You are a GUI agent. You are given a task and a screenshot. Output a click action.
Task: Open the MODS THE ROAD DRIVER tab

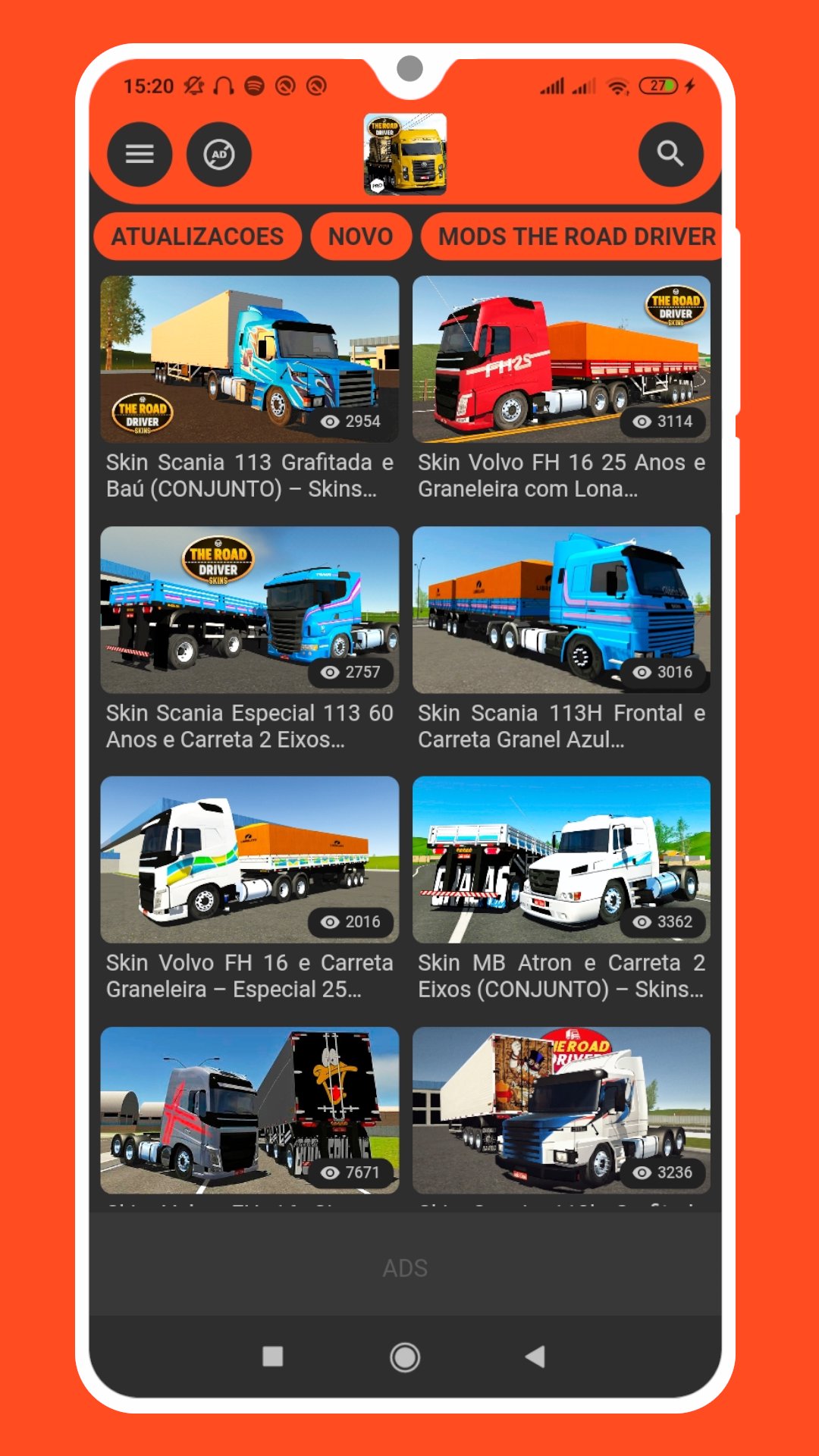576,237
